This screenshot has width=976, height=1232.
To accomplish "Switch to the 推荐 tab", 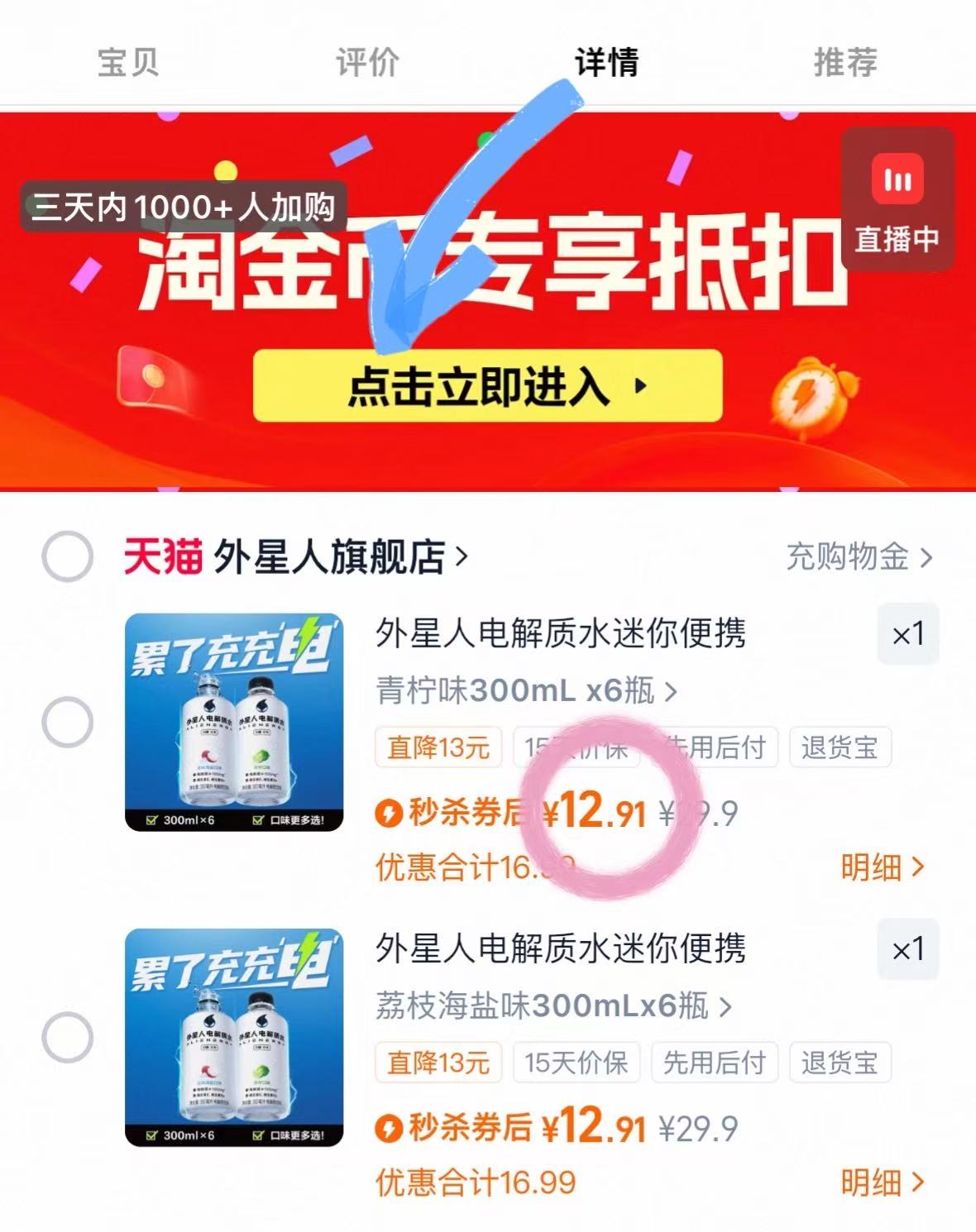I will (x=846, y=60).
